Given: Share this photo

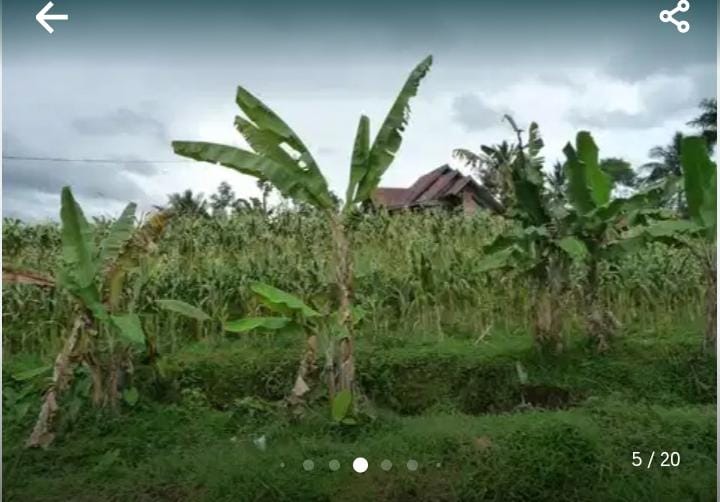Looking at the screenshot, I should (x=675, y=17).
